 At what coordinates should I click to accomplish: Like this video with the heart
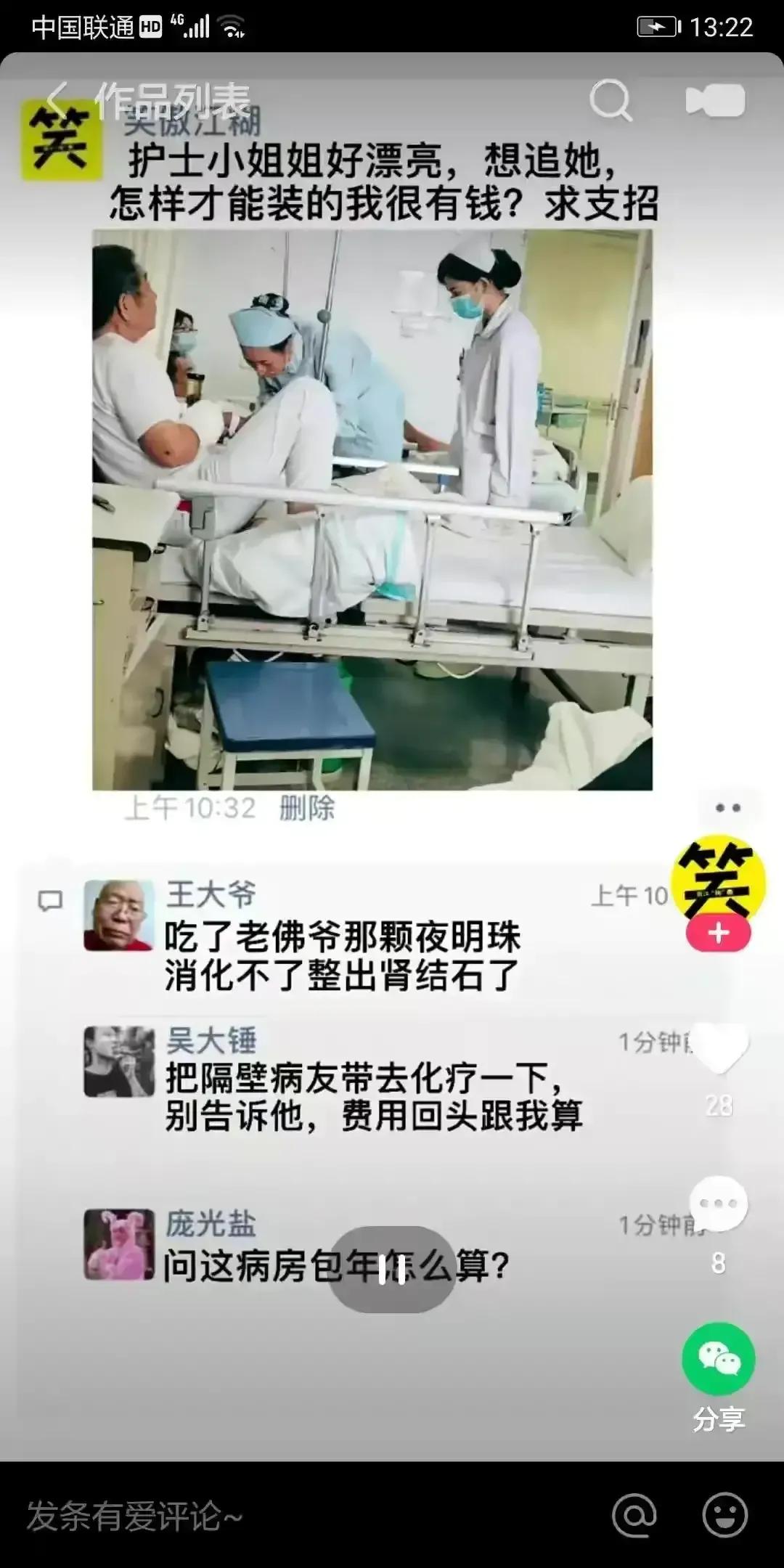point(718,1050)
